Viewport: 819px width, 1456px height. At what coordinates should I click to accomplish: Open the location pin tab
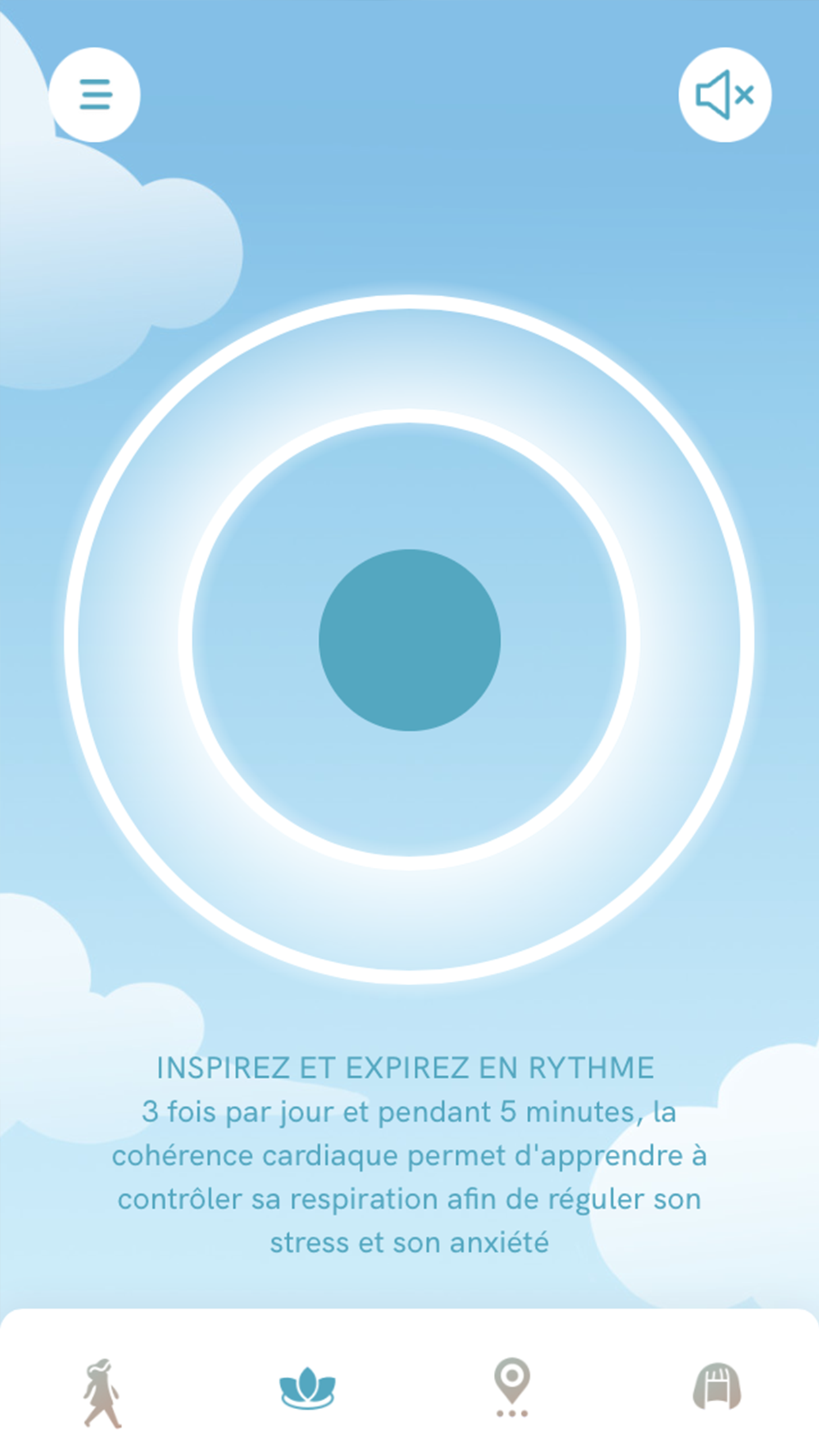click(x=512, y=1386)
